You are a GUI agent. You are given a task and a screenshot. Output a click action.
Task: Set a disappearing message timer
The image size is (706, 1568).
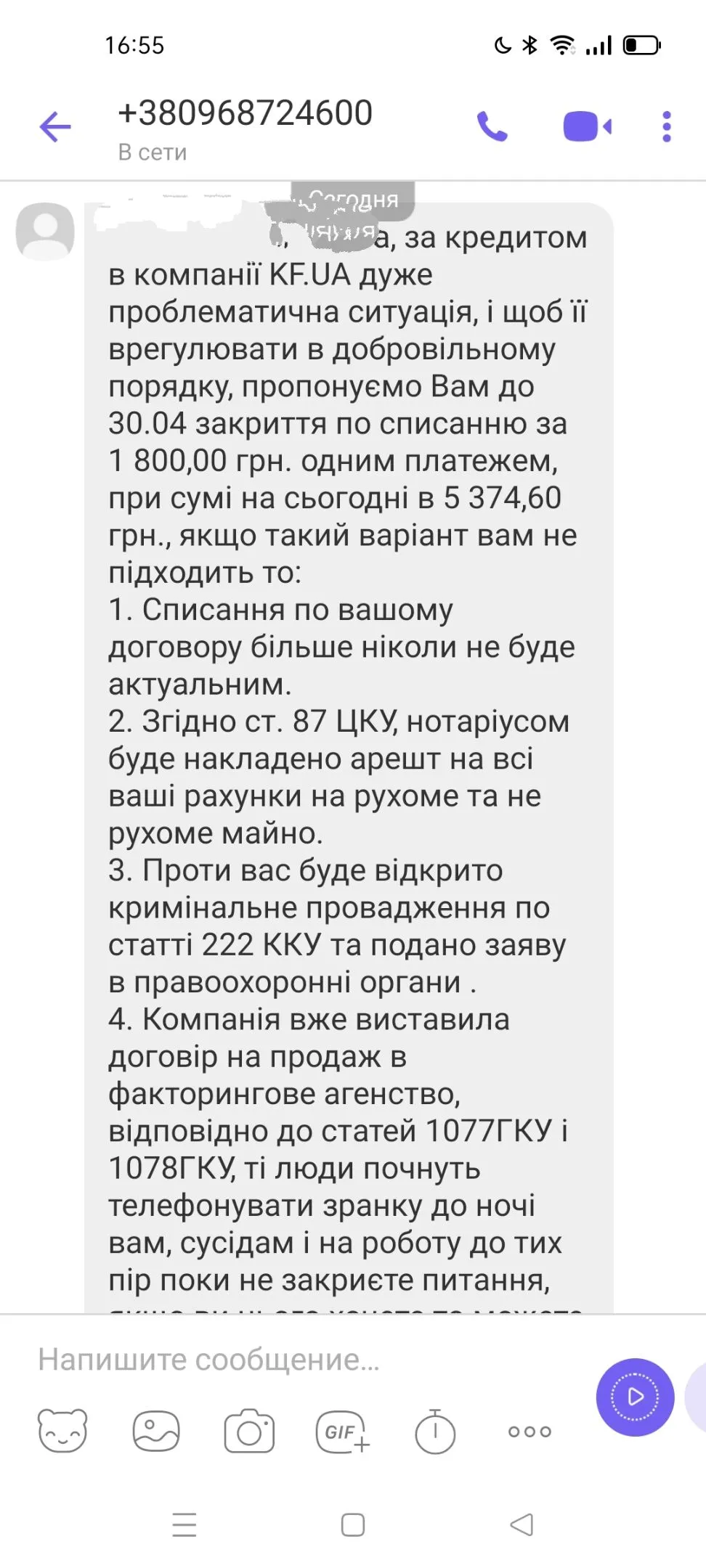tap(435, 1431)
